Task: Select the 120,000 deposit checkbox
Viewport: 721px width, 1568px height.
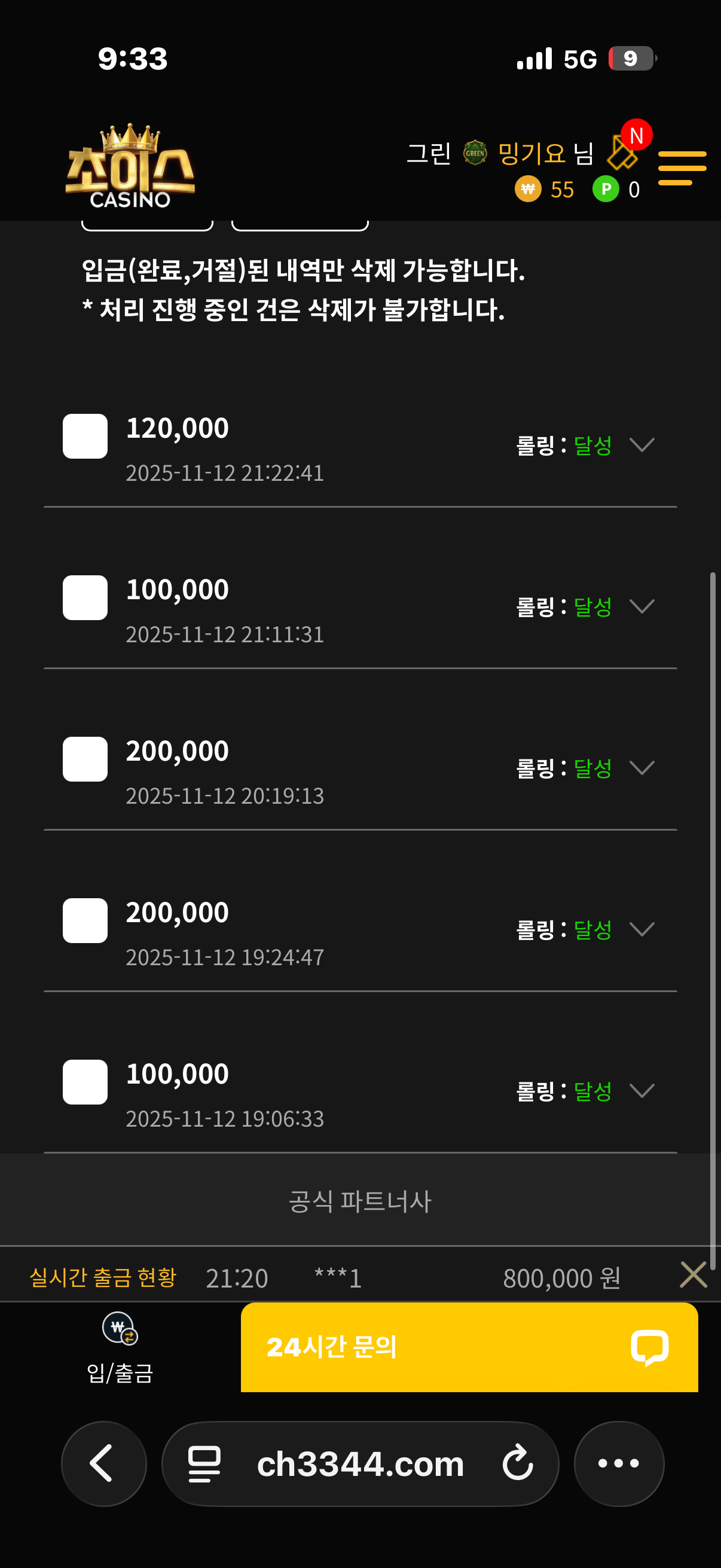Action: pyautogui.click(x=85, y=436)
